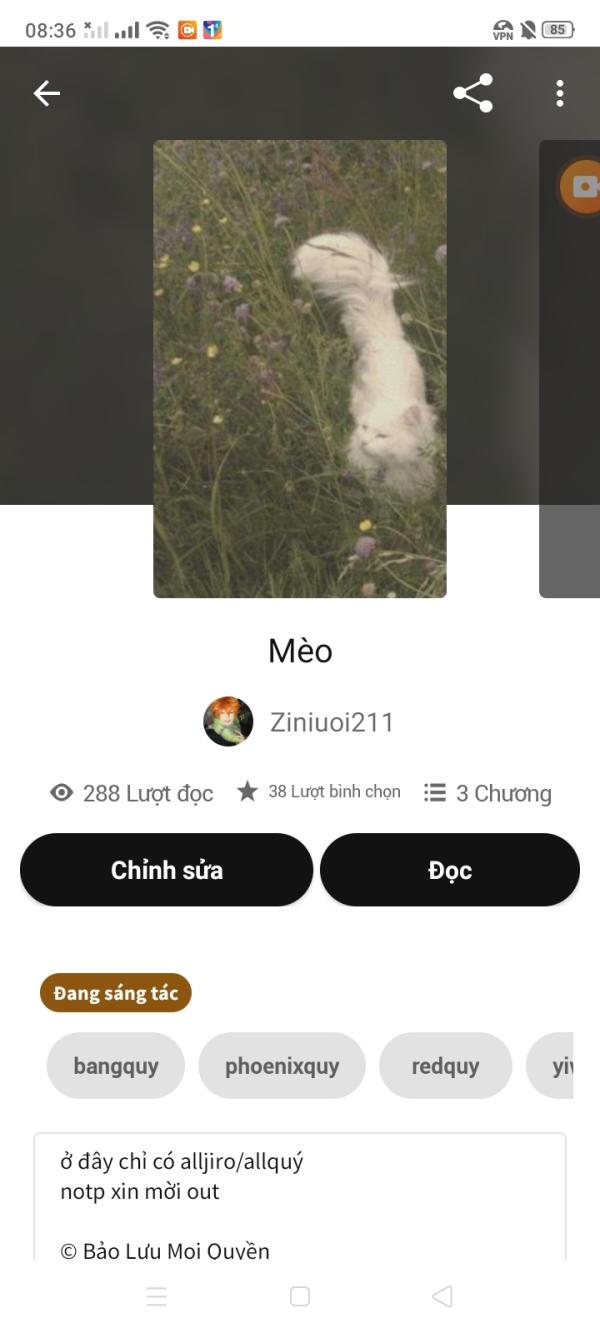Open the 3 Chương chapter list
The height and width of the screenshot is (1333, 600).
488,793
